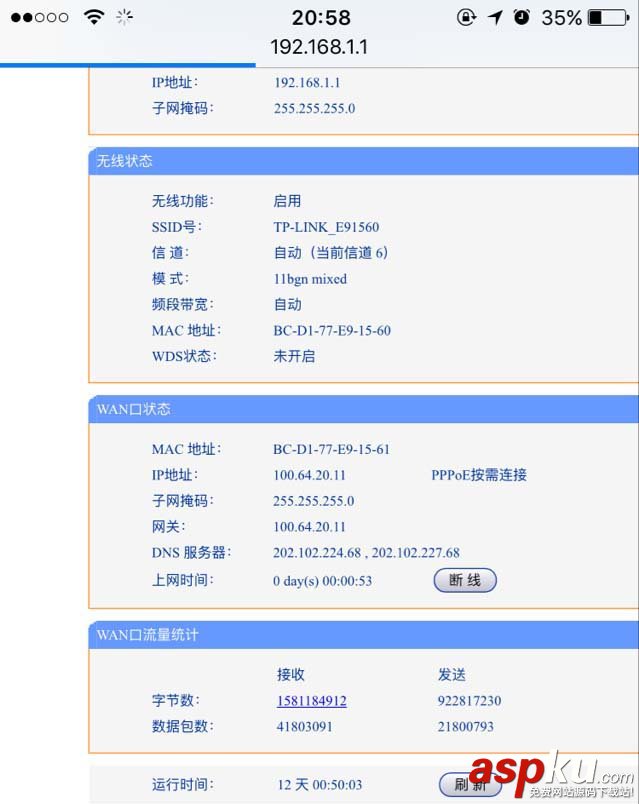The image size is (639, 804).
Task: Open the received bytes link 1581184912
Action: tap(311, 701)
